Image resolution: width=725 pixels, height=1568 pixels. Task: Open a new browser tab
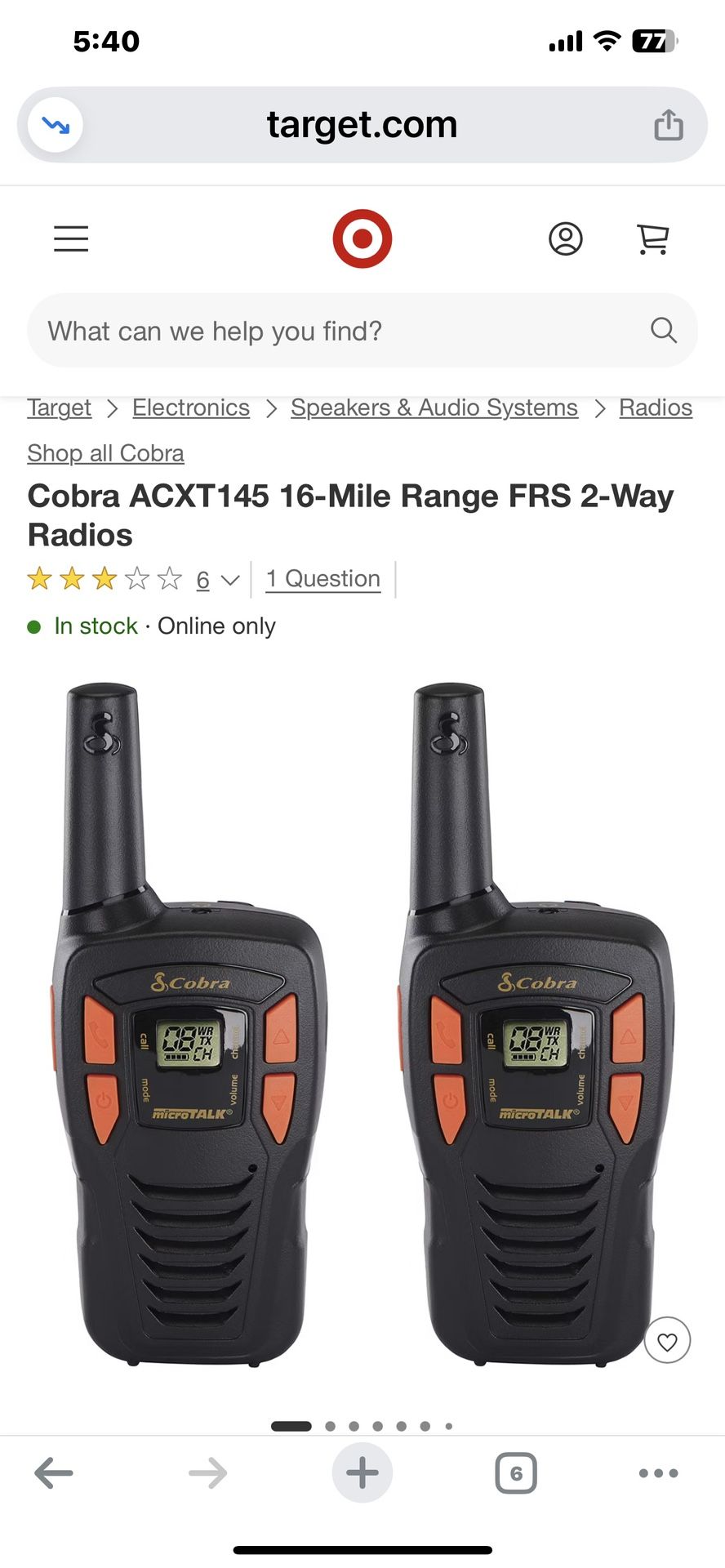[362, 1473]
